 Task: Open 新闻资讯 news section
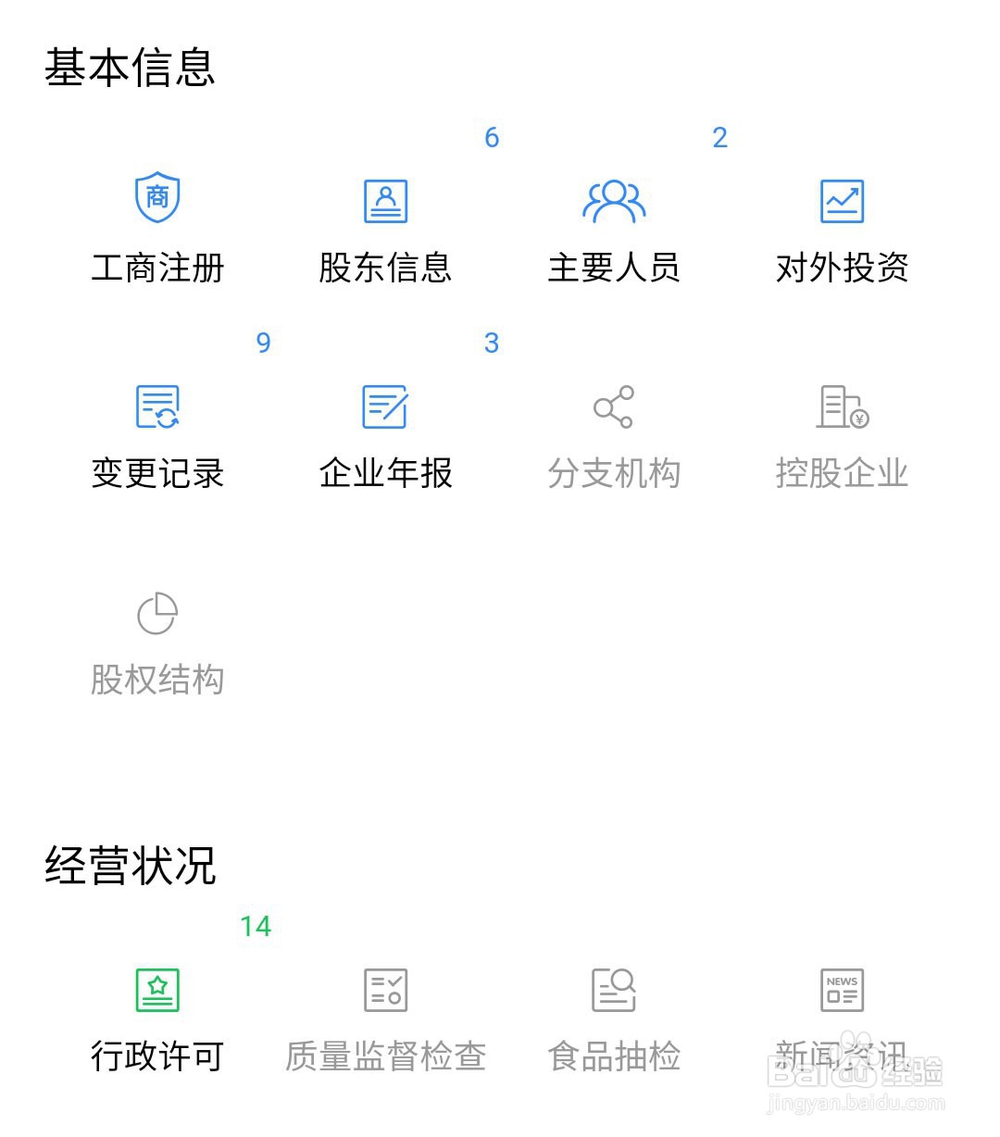coord(842,1018)
